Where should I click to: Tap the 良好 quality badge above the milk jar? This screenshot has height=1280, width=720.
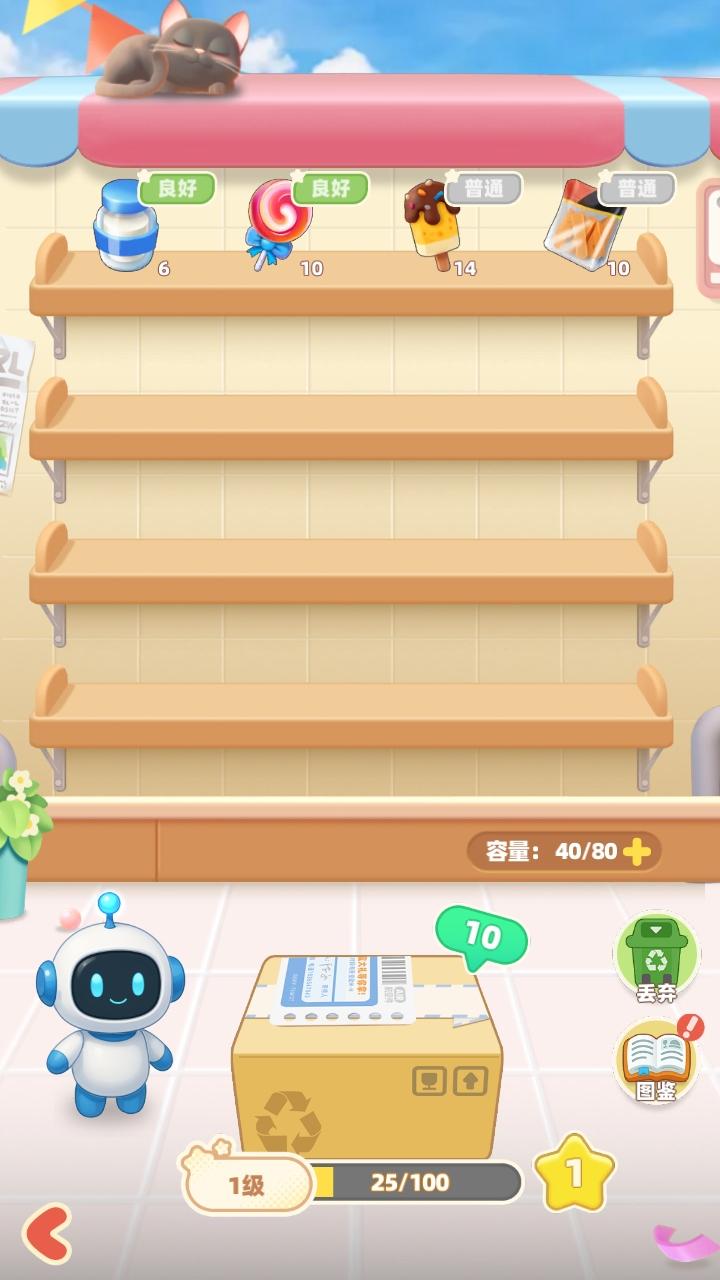tap(178, 187)
